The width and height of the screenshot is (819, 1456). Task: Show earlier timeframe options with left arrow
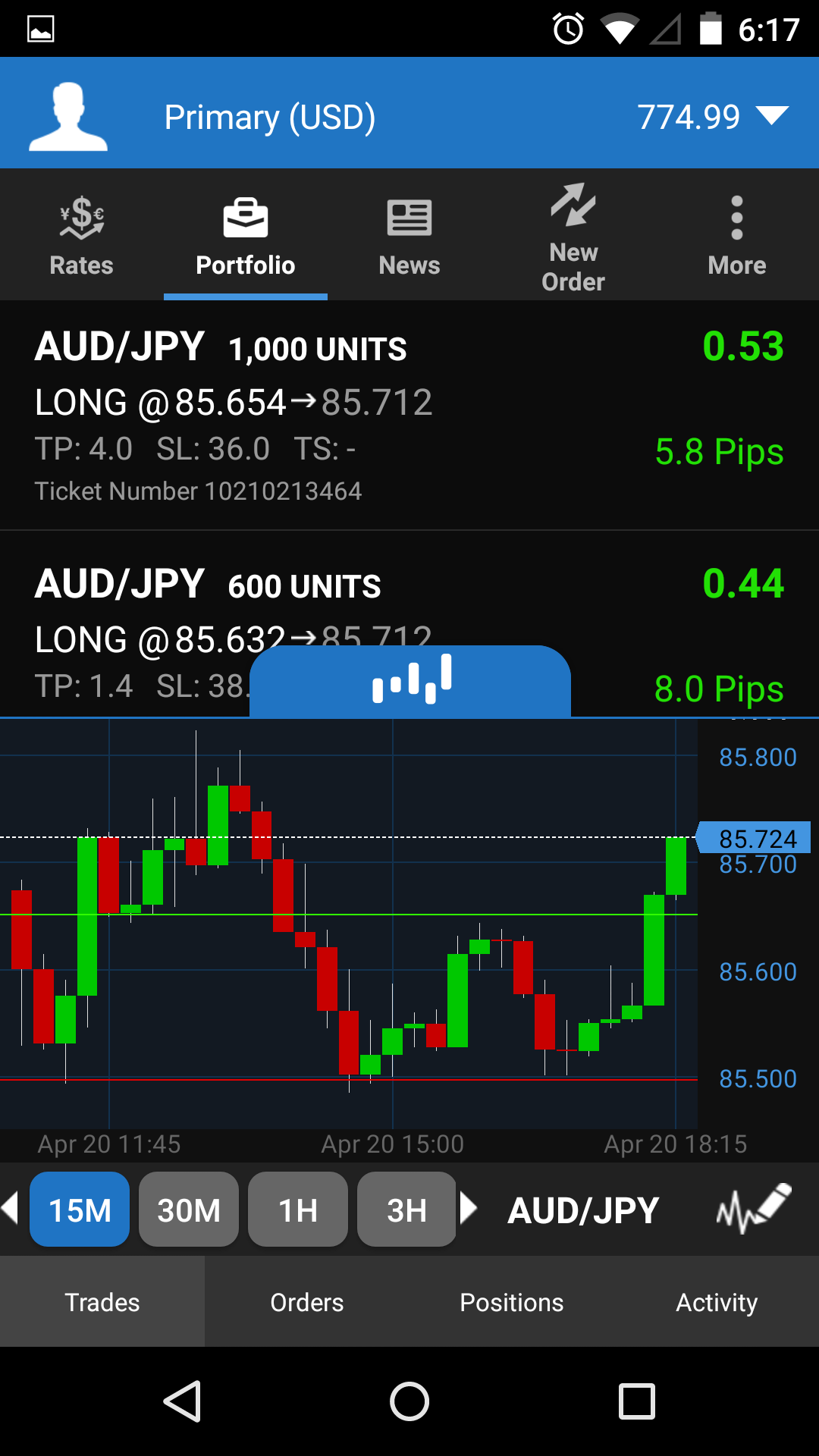[11, 1208]
